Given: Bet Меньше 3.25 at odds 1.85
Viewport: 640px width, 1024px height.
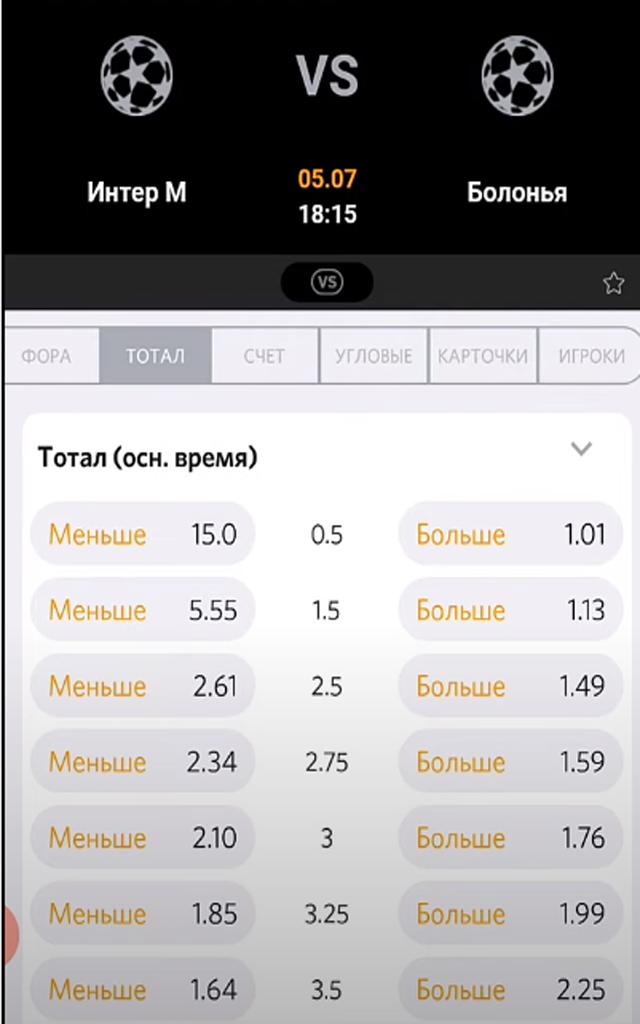Looking at the screenshot, I should [142, 913].
